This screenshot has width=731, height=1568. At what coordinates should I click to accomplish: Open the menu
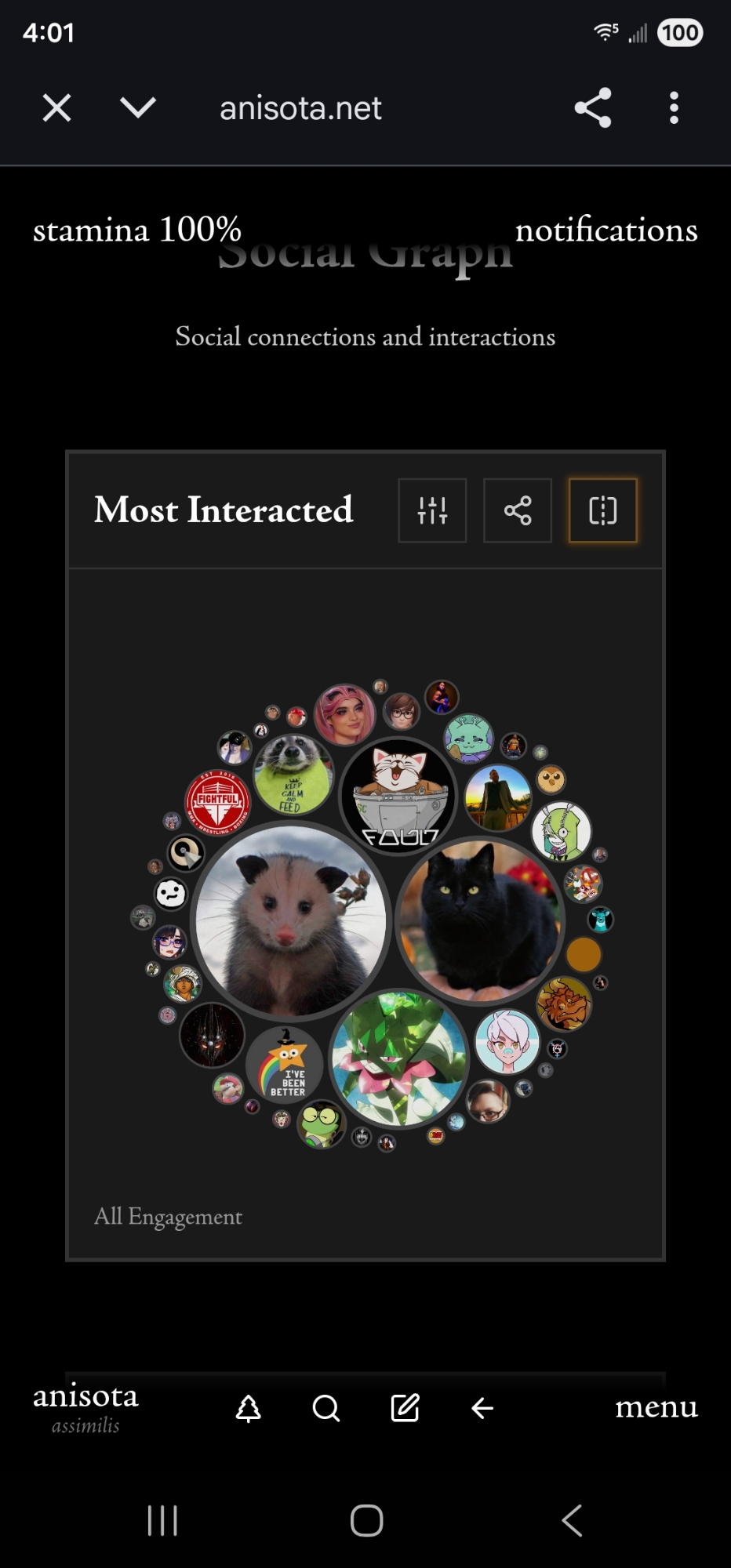(656, 1407)
